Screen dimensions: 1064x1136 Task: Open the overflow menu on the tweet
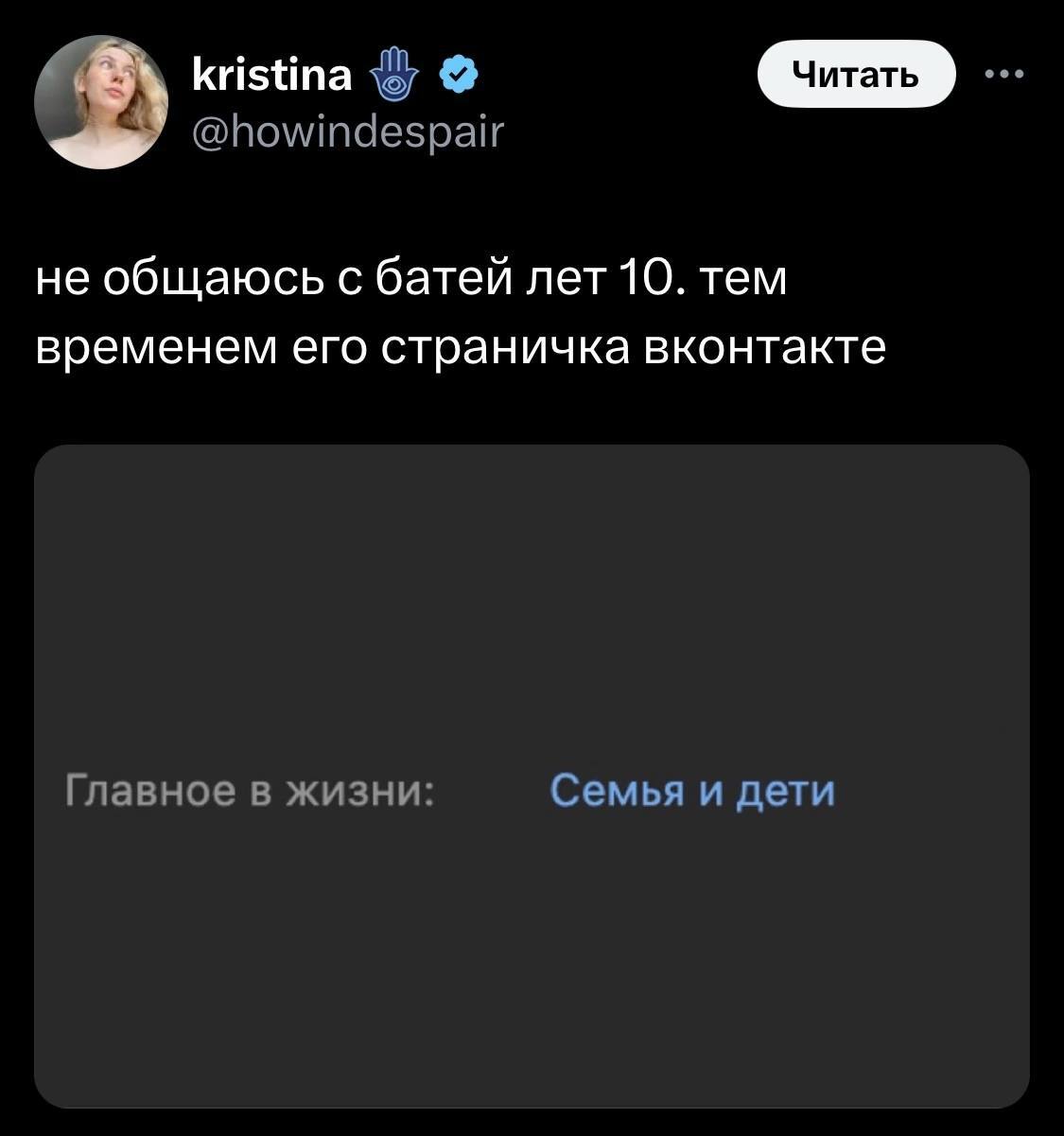click(1004, 74)
